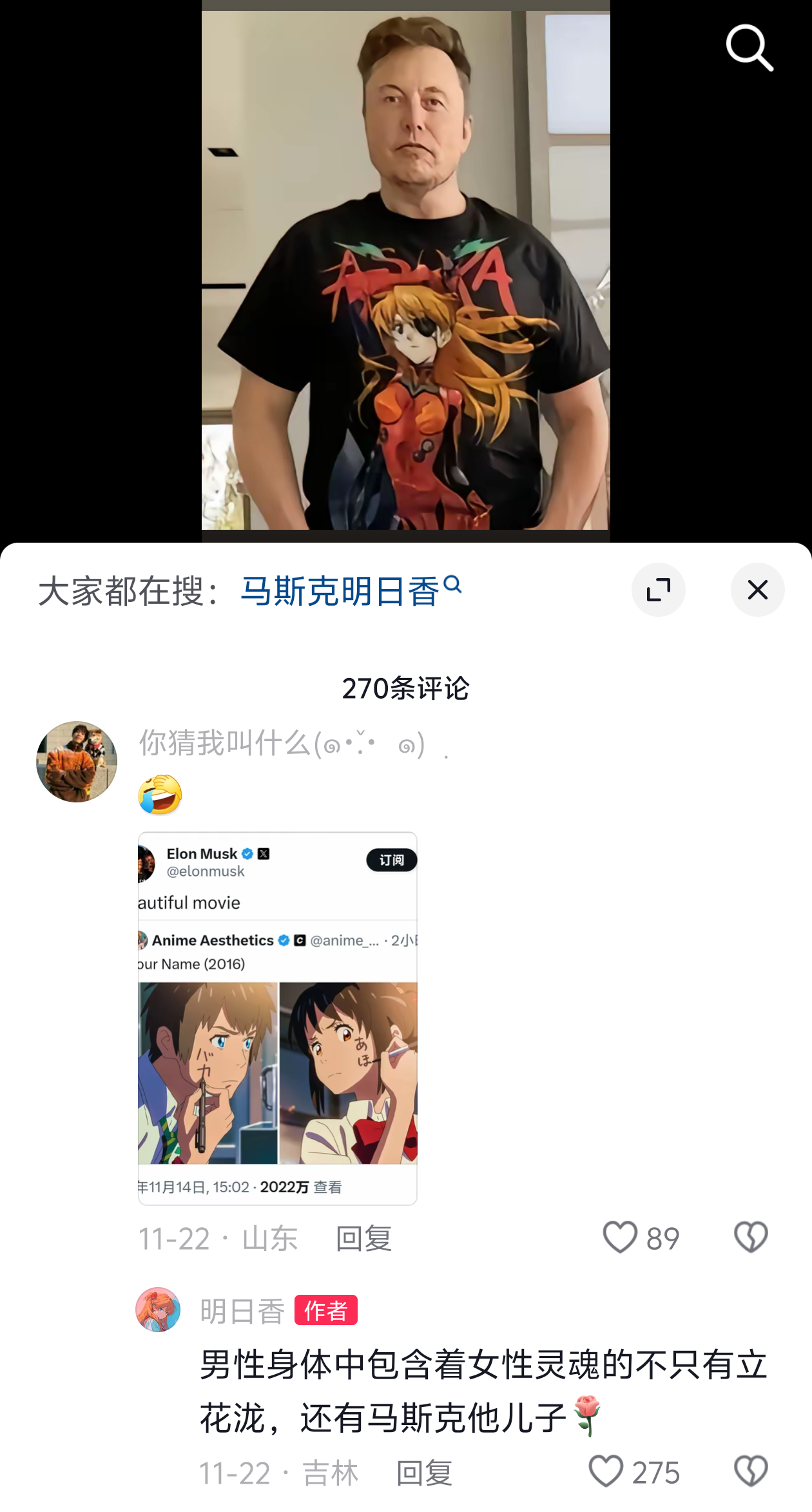Screen dimensions: 812x1512
Task: Reply to the comment from 山东
Action: 363,1238
